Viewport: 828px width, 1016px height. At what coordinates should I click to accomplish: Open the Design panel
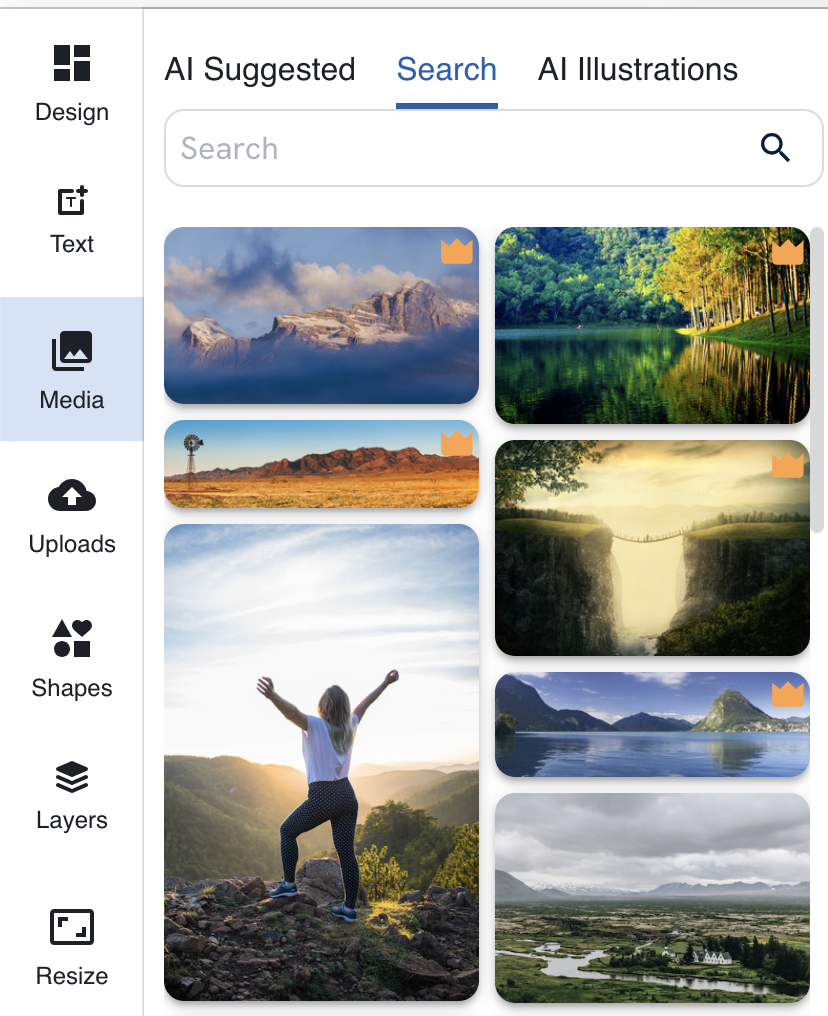click(72, 82)
